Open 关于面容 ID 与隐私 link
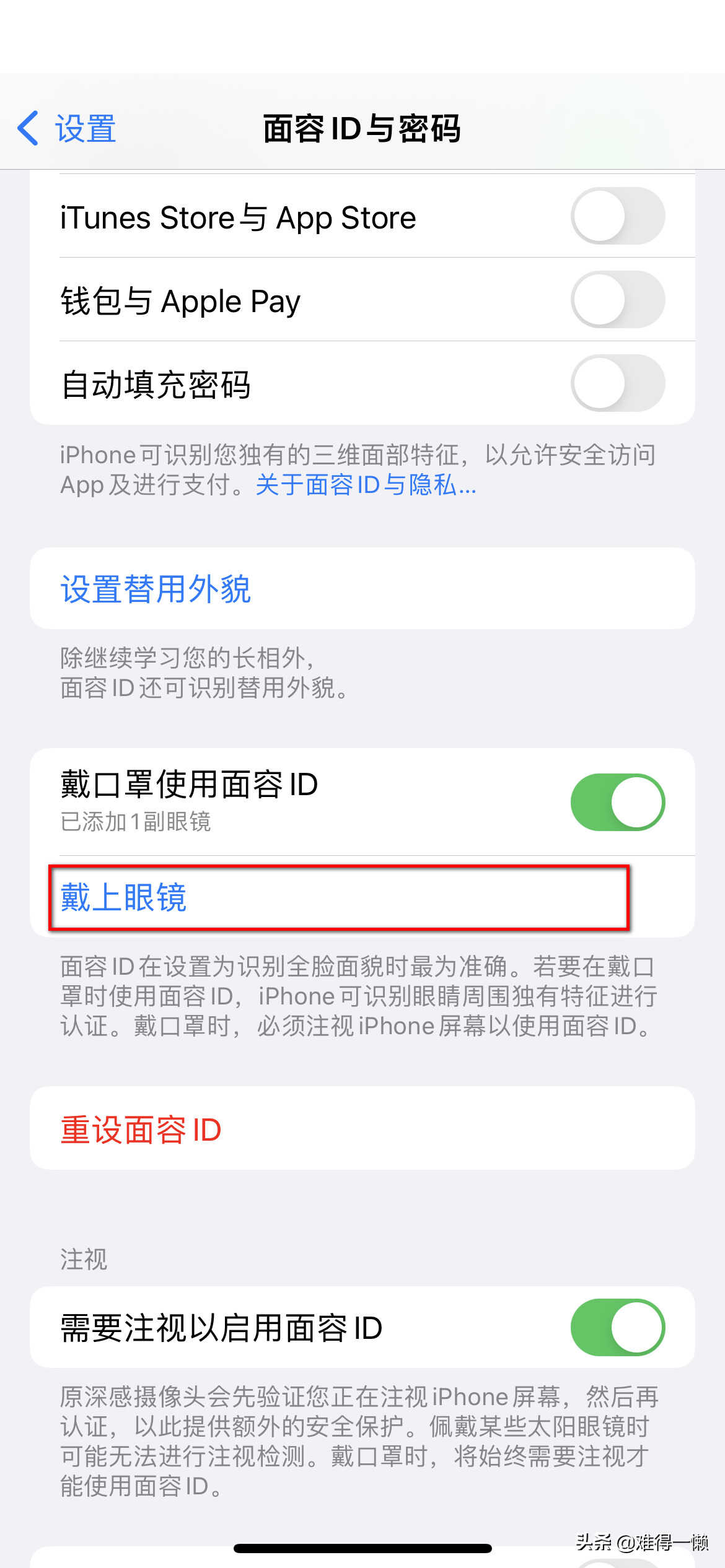The width and height of the screenshot is (725, 1568). tap(366, 485)
